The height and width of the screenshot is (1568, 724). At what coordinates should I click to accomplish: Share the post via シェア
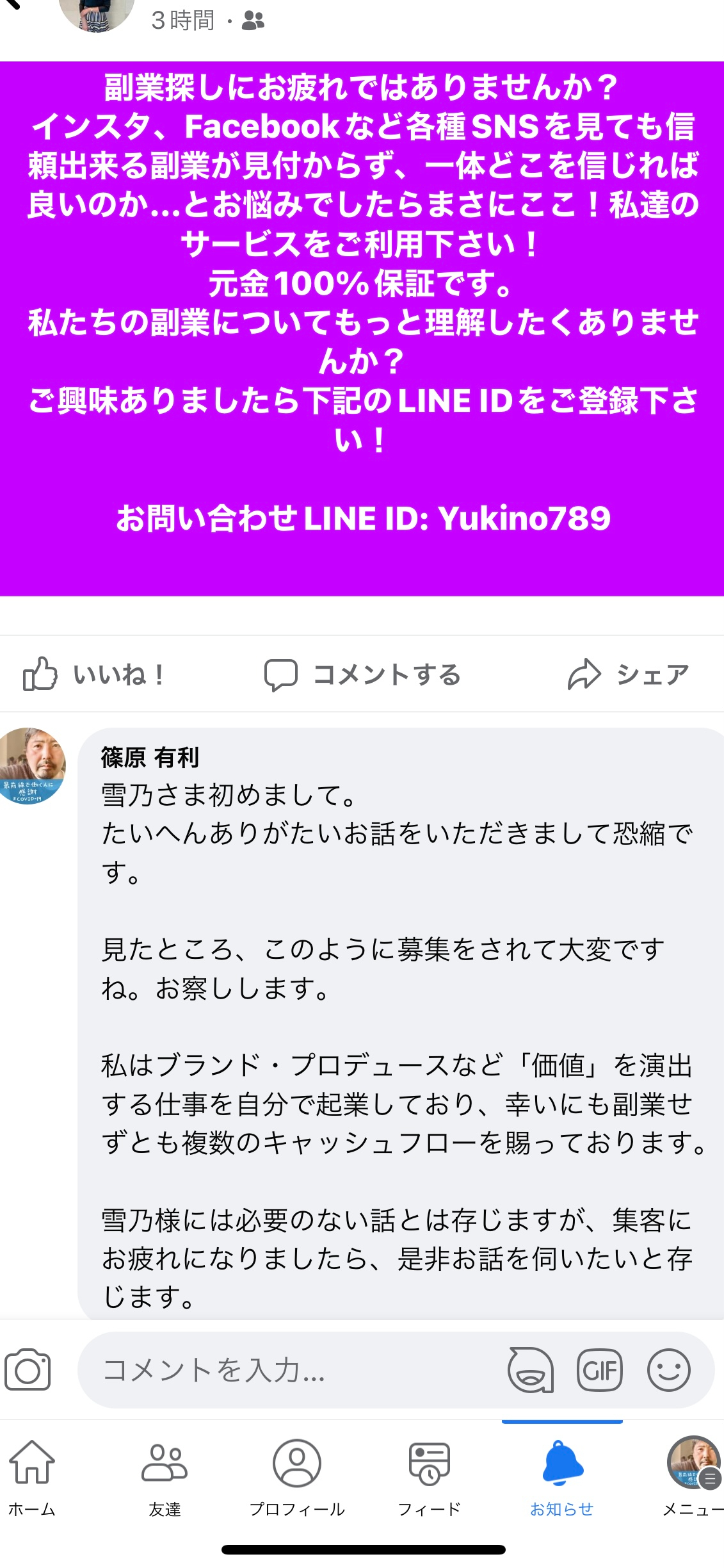627,674
